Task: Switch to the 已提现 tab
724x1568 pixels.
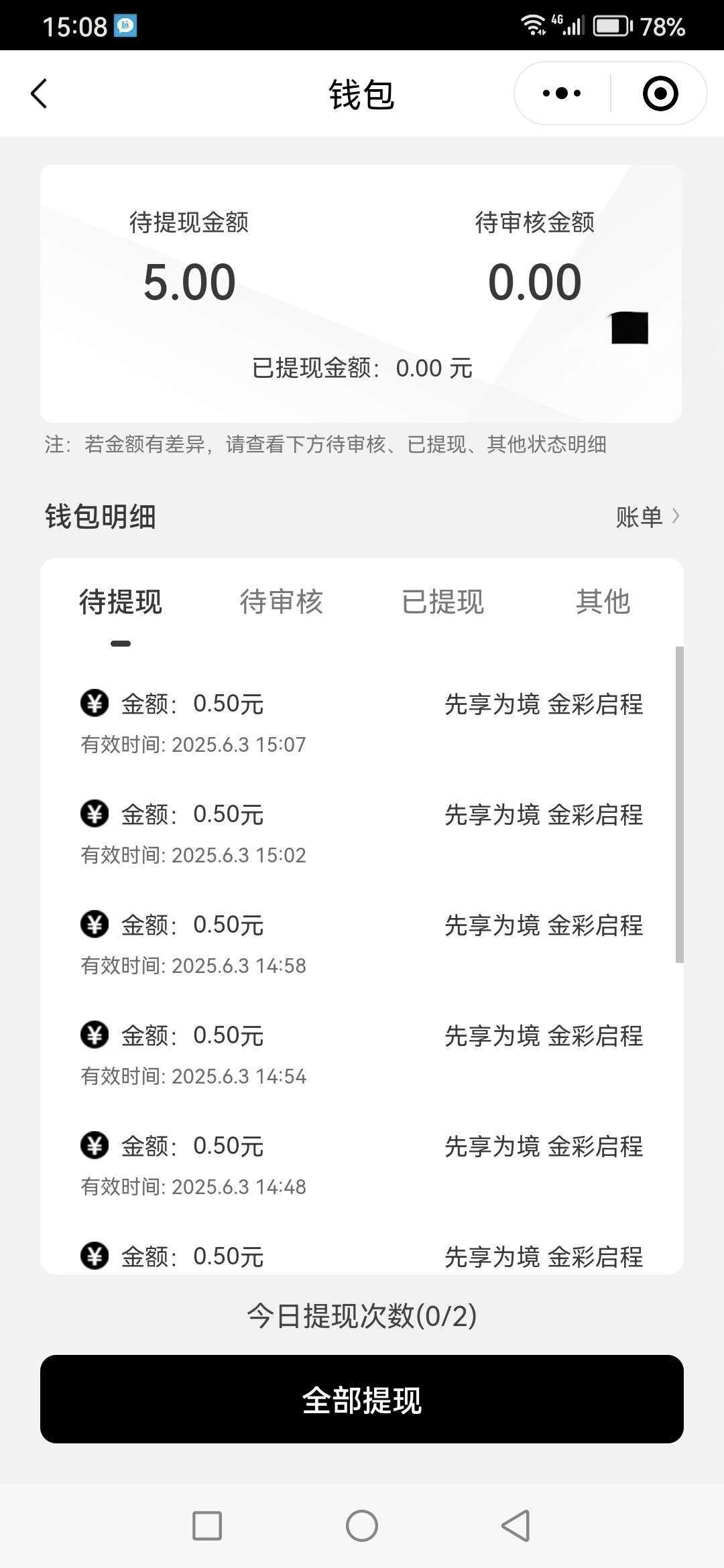Action: point(442,602)
